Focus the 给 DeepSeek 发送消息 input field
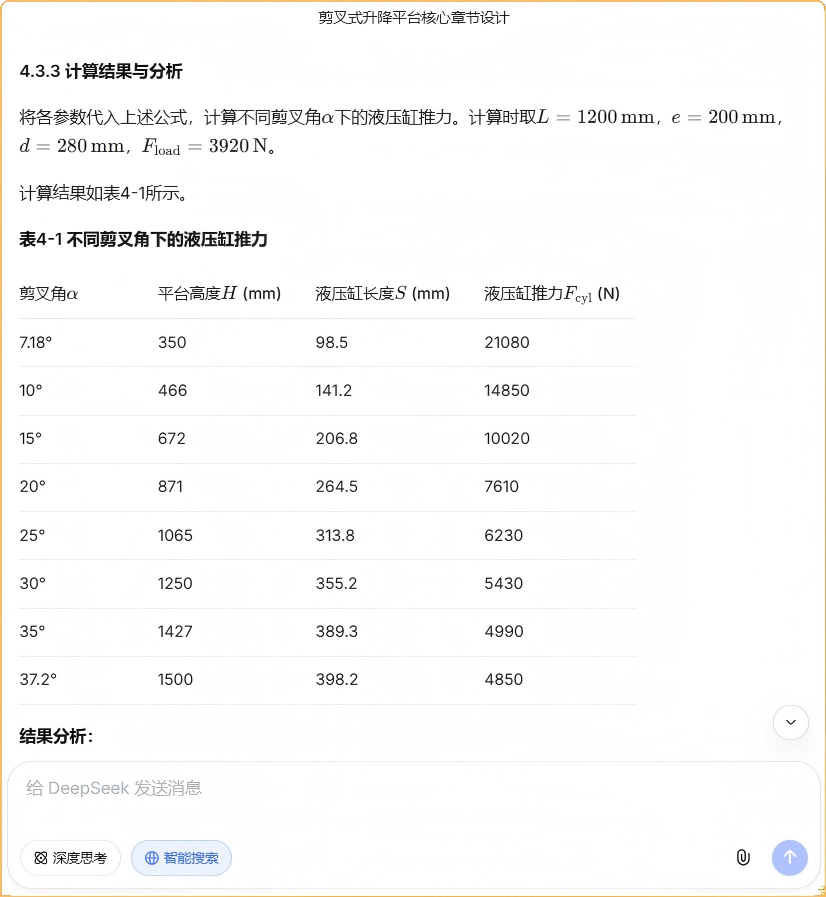Screen dimensions: 826x897 tap(400, 789)
